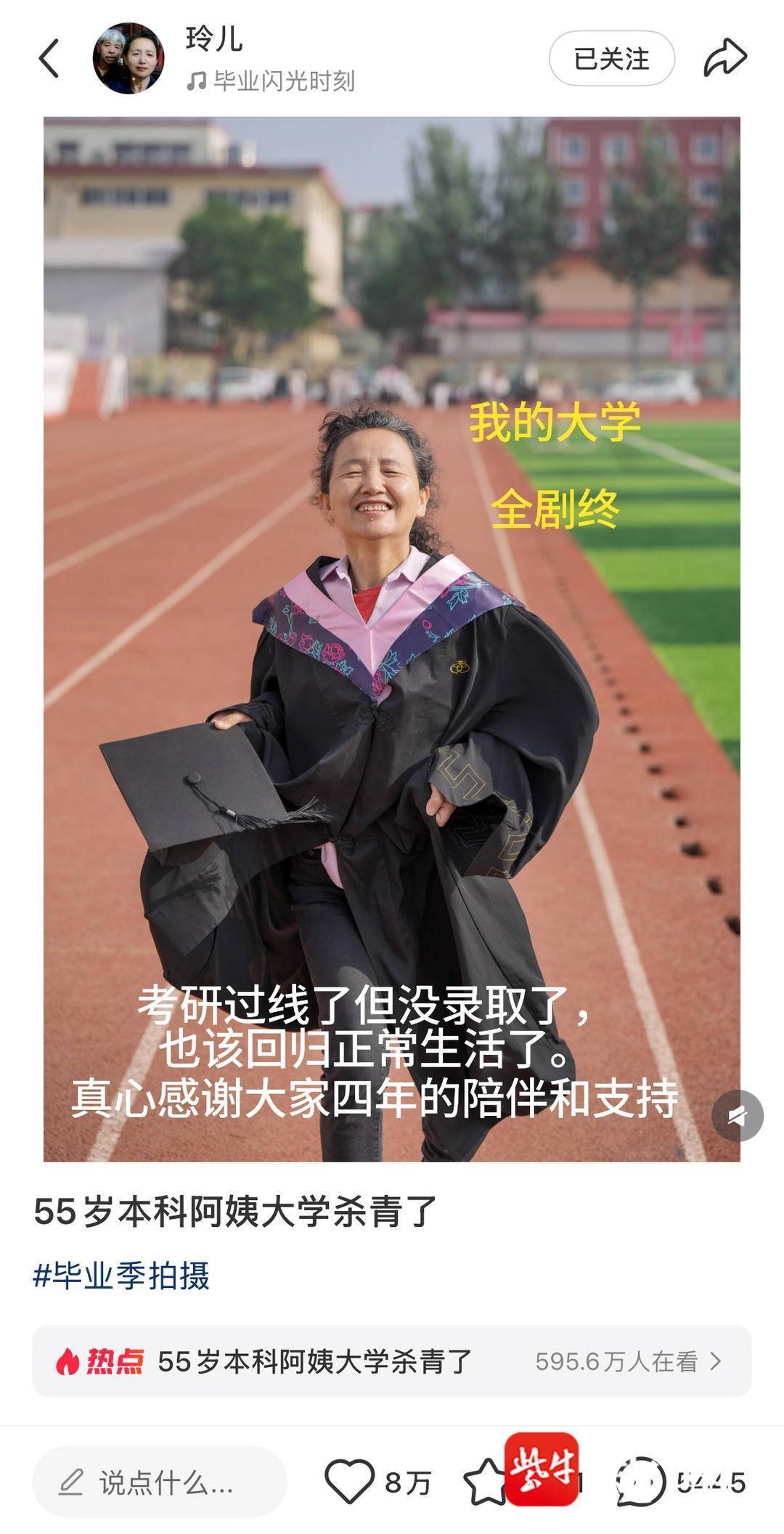
Task: Go back using the arrow icon
Action: coord(49,58)
